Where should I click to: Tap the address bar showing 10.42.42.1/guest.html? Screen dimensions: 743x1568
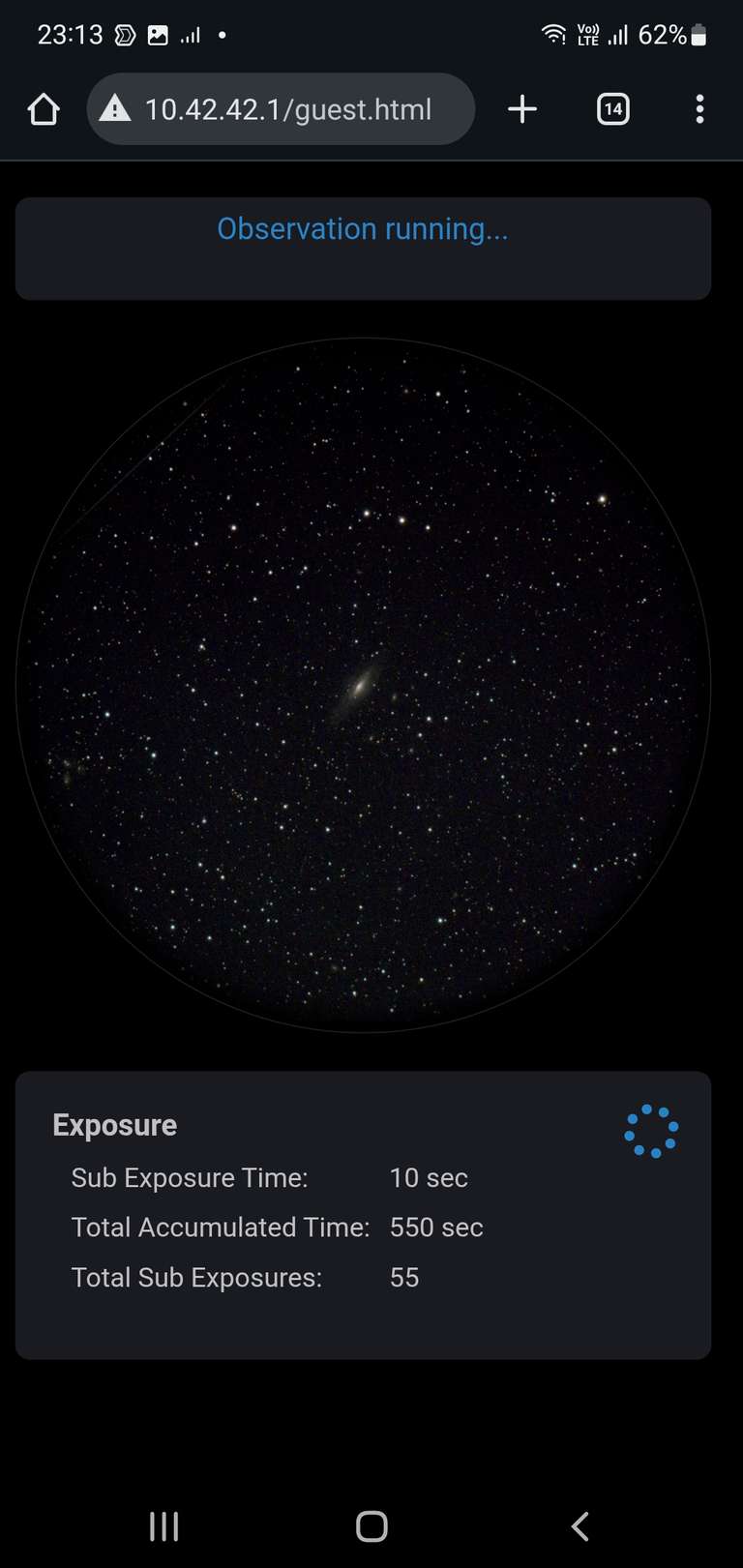coord(288,109)
